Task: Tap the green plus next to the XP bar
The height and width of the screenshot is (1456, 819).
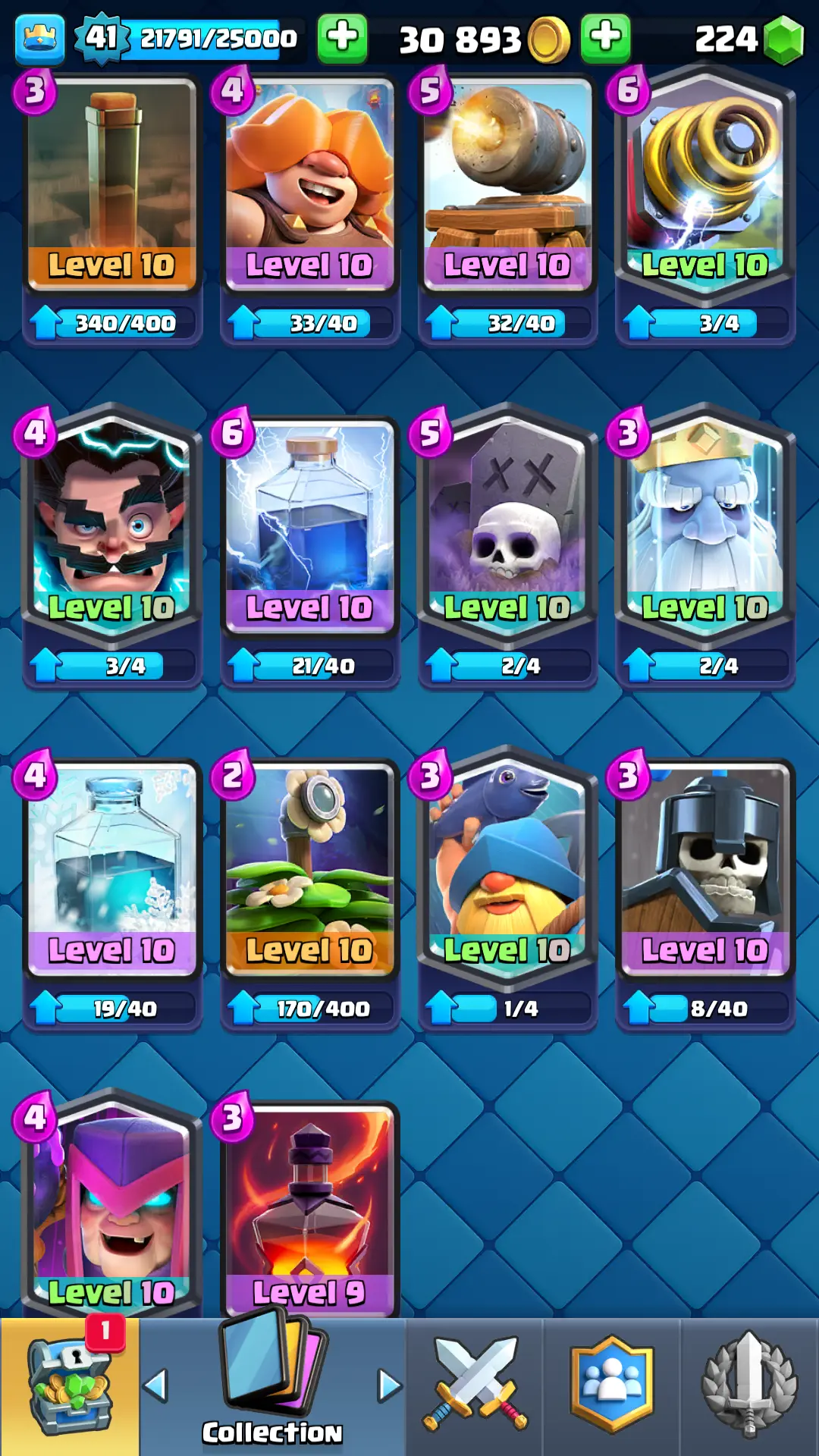Action: [342, 38]
